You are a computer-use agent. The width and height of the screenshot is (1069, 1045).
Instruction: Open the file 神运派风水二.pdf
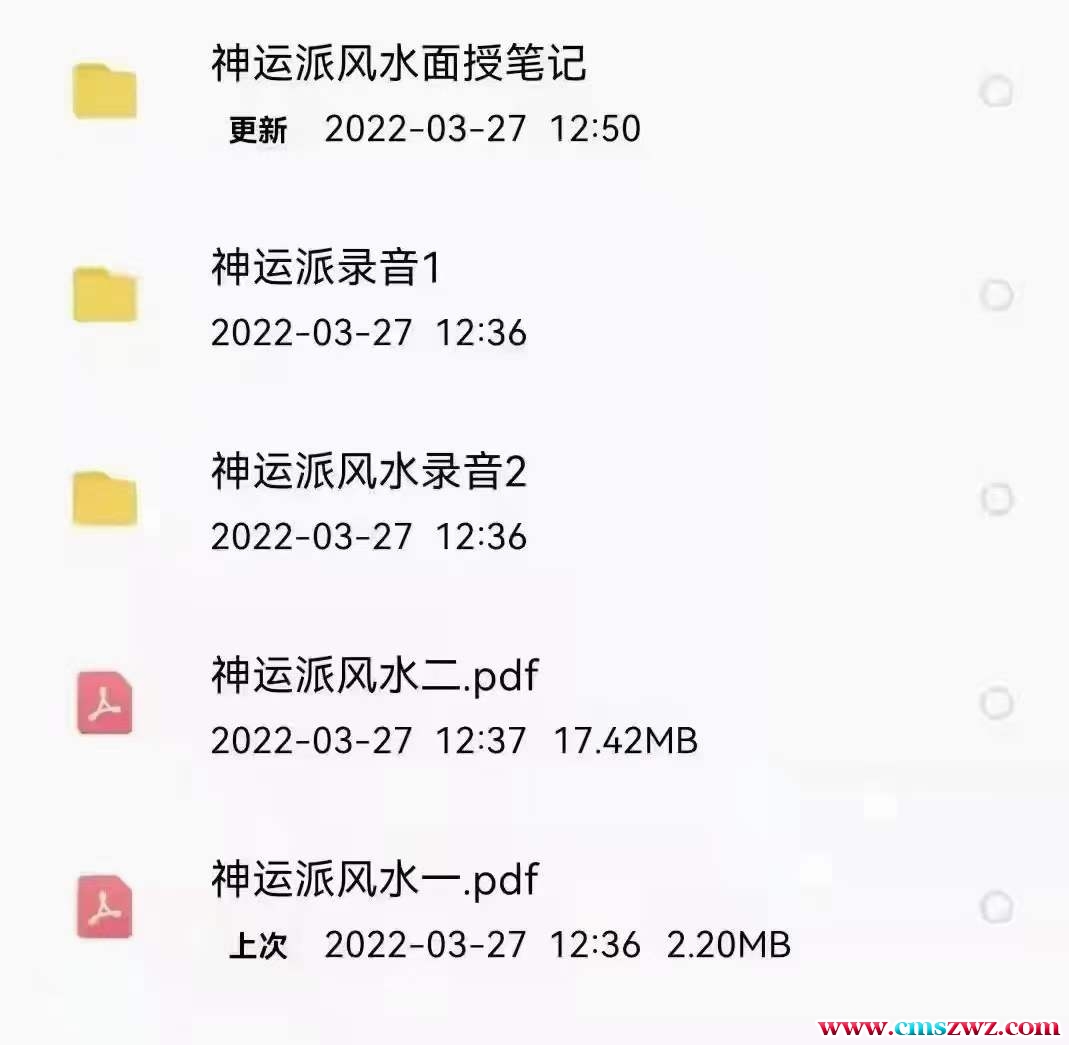point(374,677)
